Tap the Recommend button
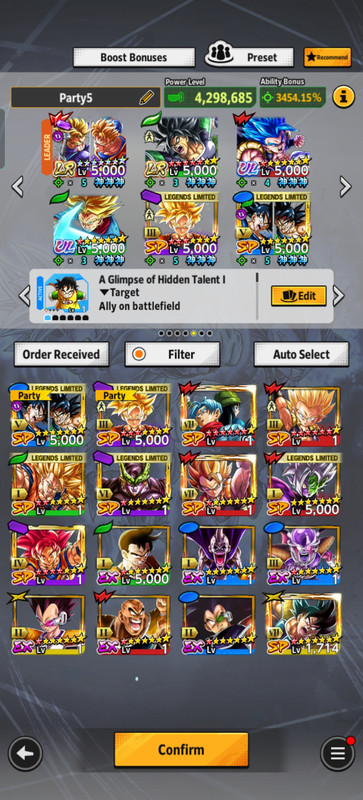 click(x=327, y=57)
